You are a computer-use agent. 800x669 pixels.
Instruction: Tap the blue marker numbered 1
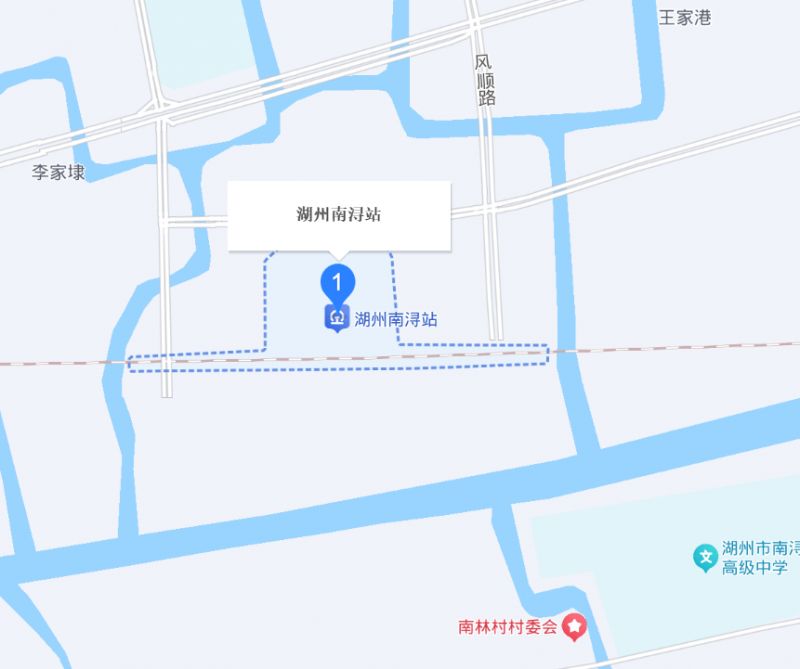coord(338,281)
